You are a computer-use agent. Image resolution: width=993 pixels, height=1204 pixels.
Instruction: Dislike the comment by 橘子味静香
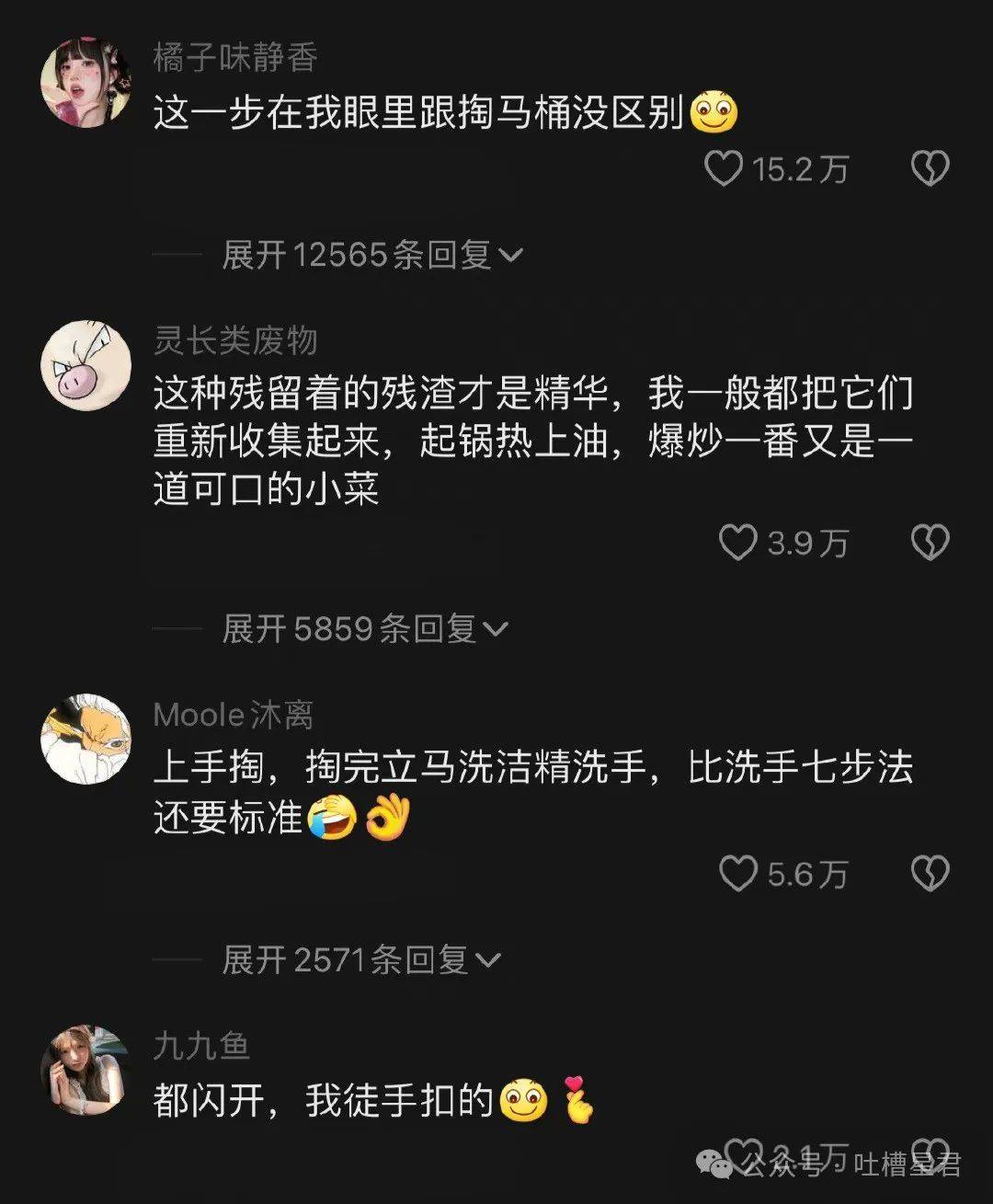pyautogui.click(x=930, y=168)
